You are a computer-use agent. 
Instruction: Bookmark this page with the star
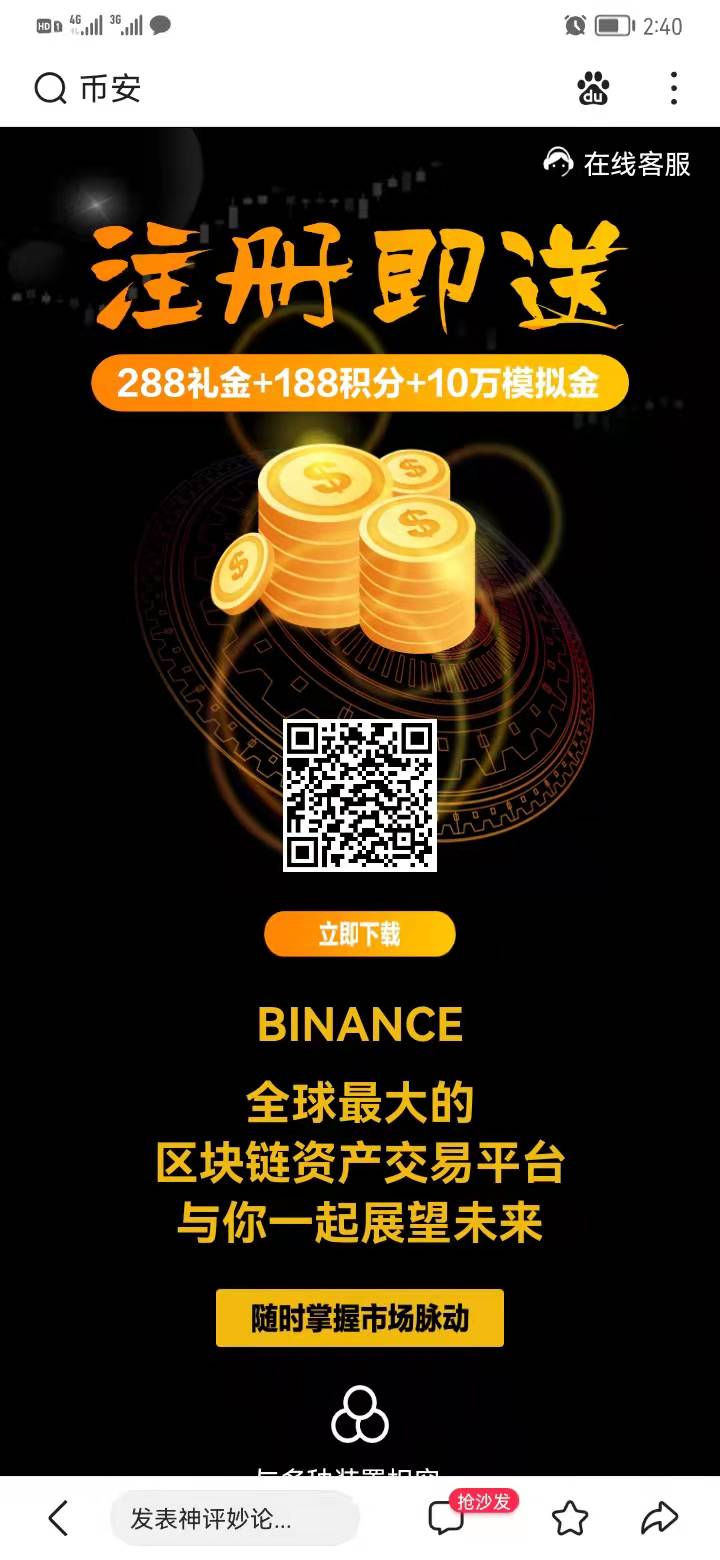[x=570, y=1518]
